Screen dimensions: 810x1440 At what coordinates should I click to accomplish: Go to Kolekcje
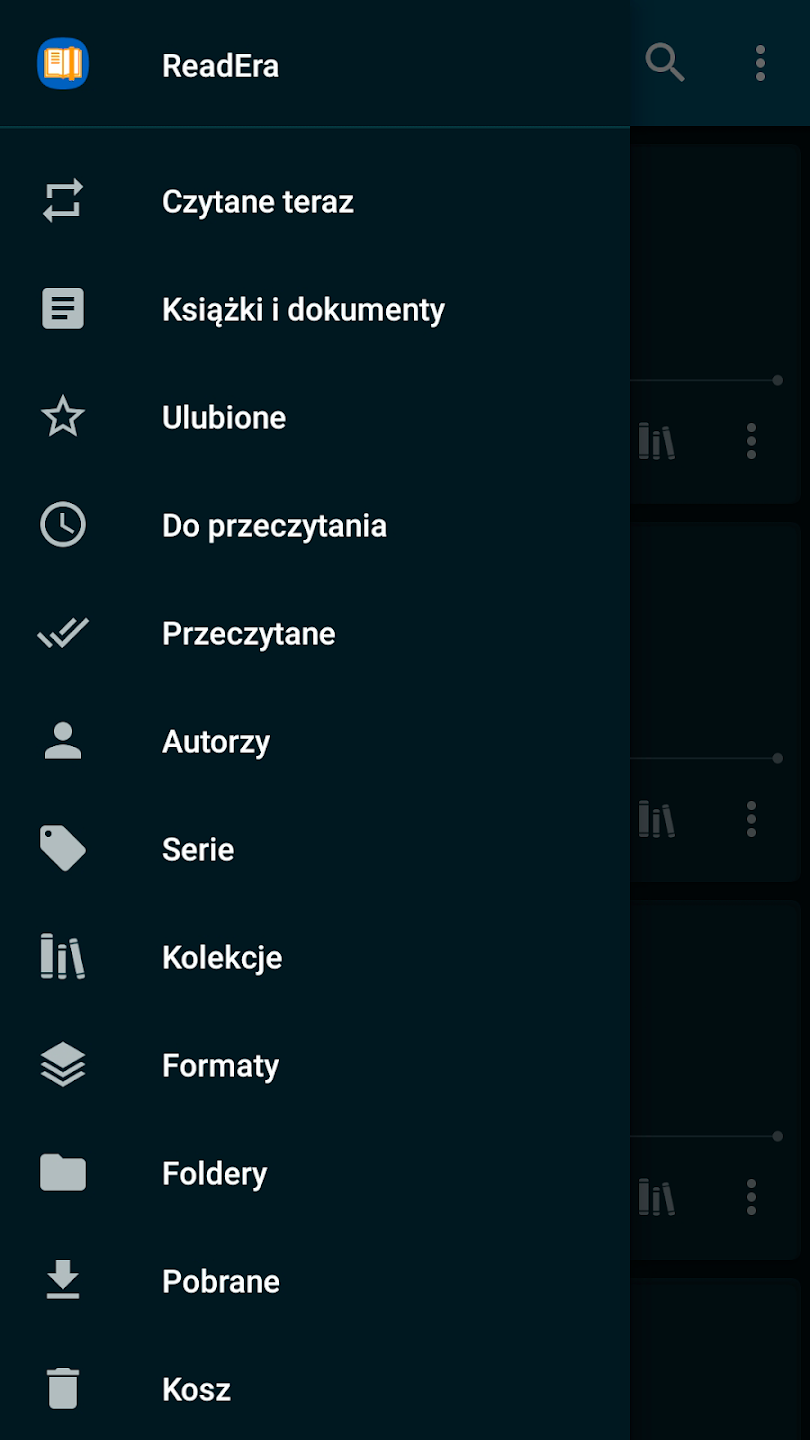click(221, 958)
